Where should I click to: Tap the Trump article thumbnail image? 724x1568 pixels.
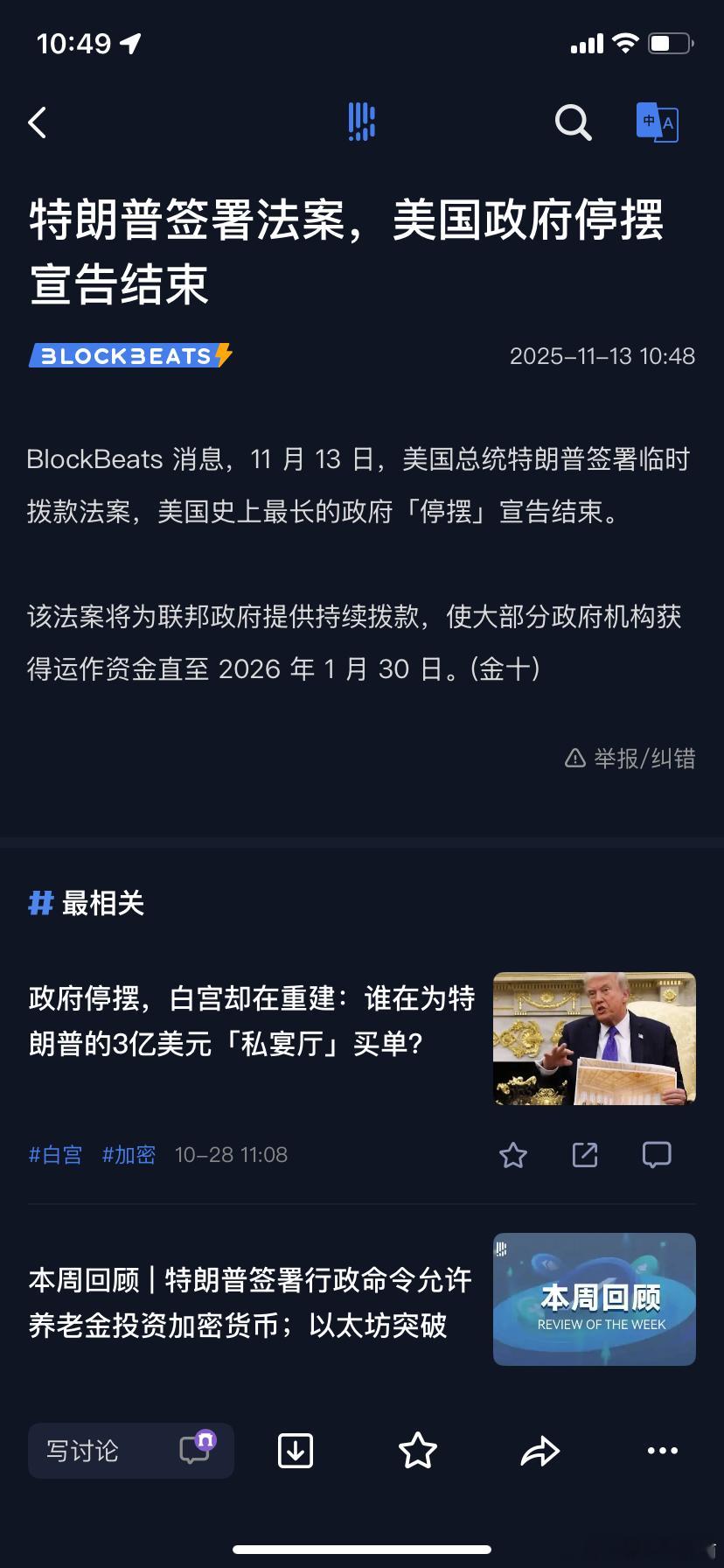click(594, 1039)
